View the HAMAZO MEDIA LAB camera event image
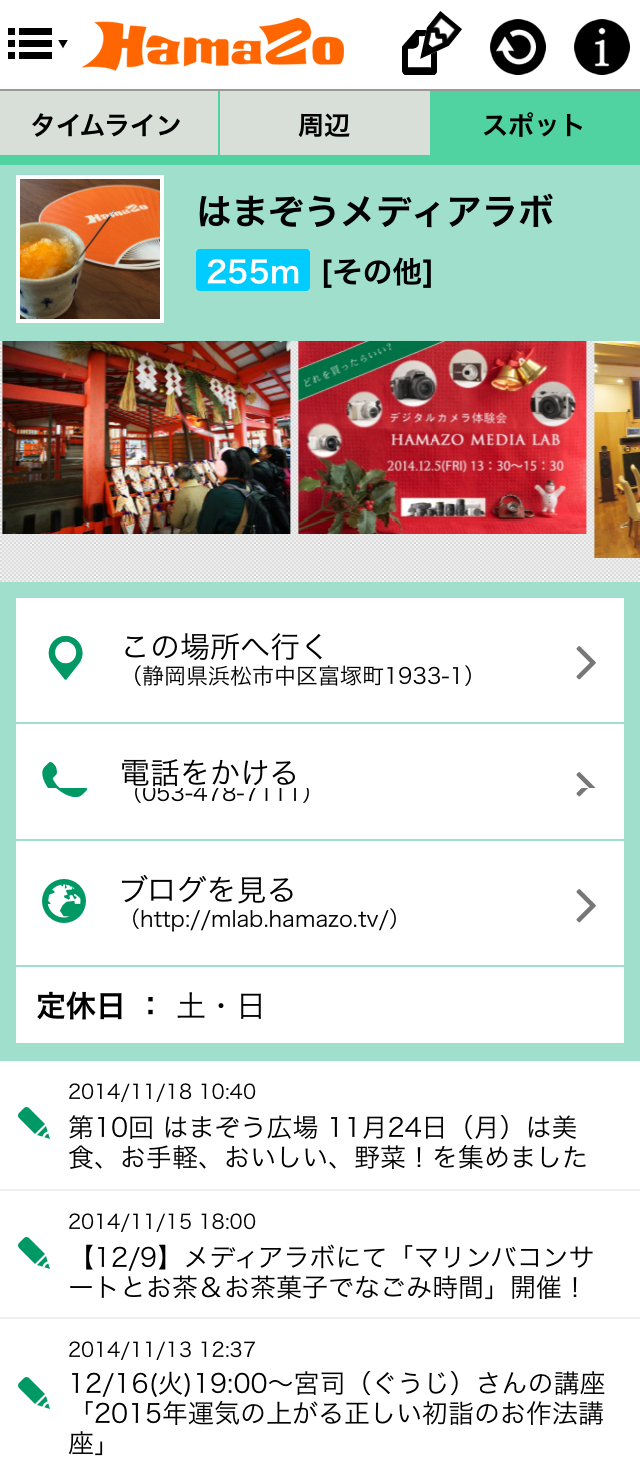This screenshot has height=1473, width=640. click(x=442, y=438)
